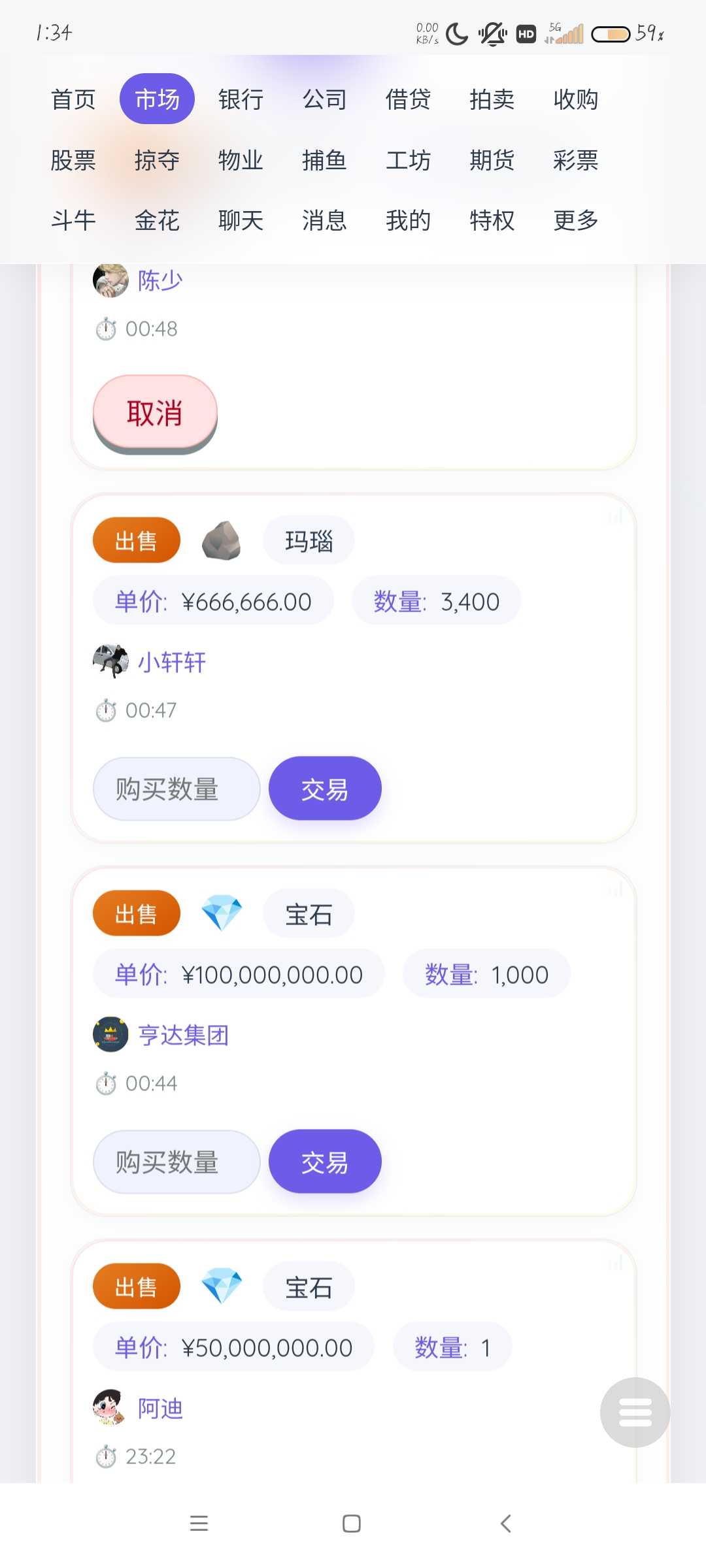The height and width of the screenshot is (1568, 706).
Task: Tap 交易 on the 玛瑙 listing
Action: coord(325,789)
